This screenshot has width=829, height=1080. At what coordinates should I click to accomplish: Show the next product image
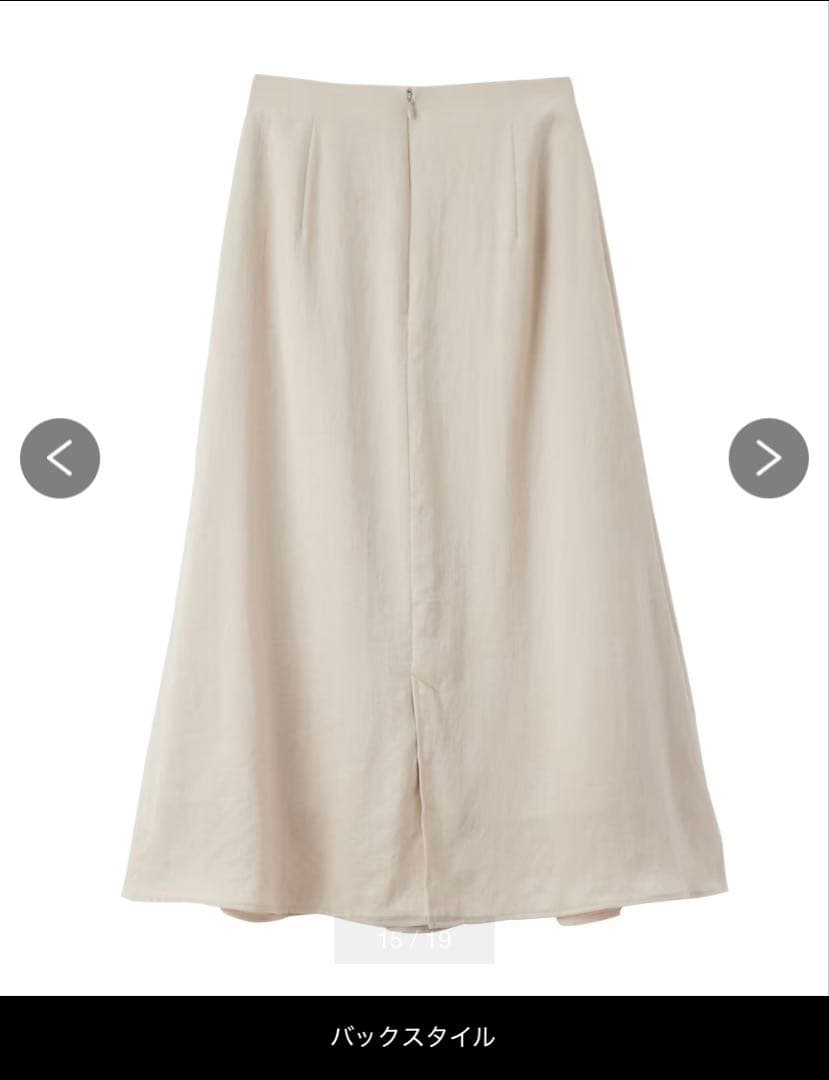click(x=768, y=458)
